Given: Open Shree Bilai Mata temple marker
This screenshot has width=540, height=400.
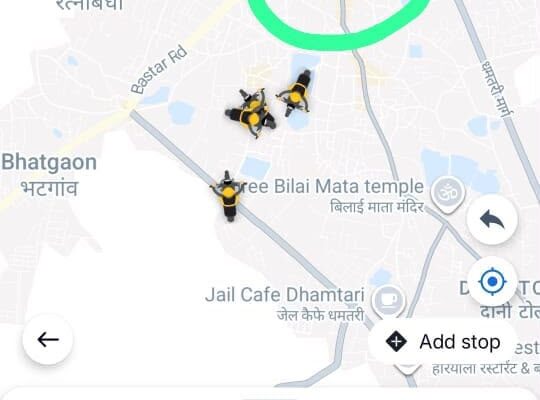Looking at the screenshot, I should coord(448,194).
